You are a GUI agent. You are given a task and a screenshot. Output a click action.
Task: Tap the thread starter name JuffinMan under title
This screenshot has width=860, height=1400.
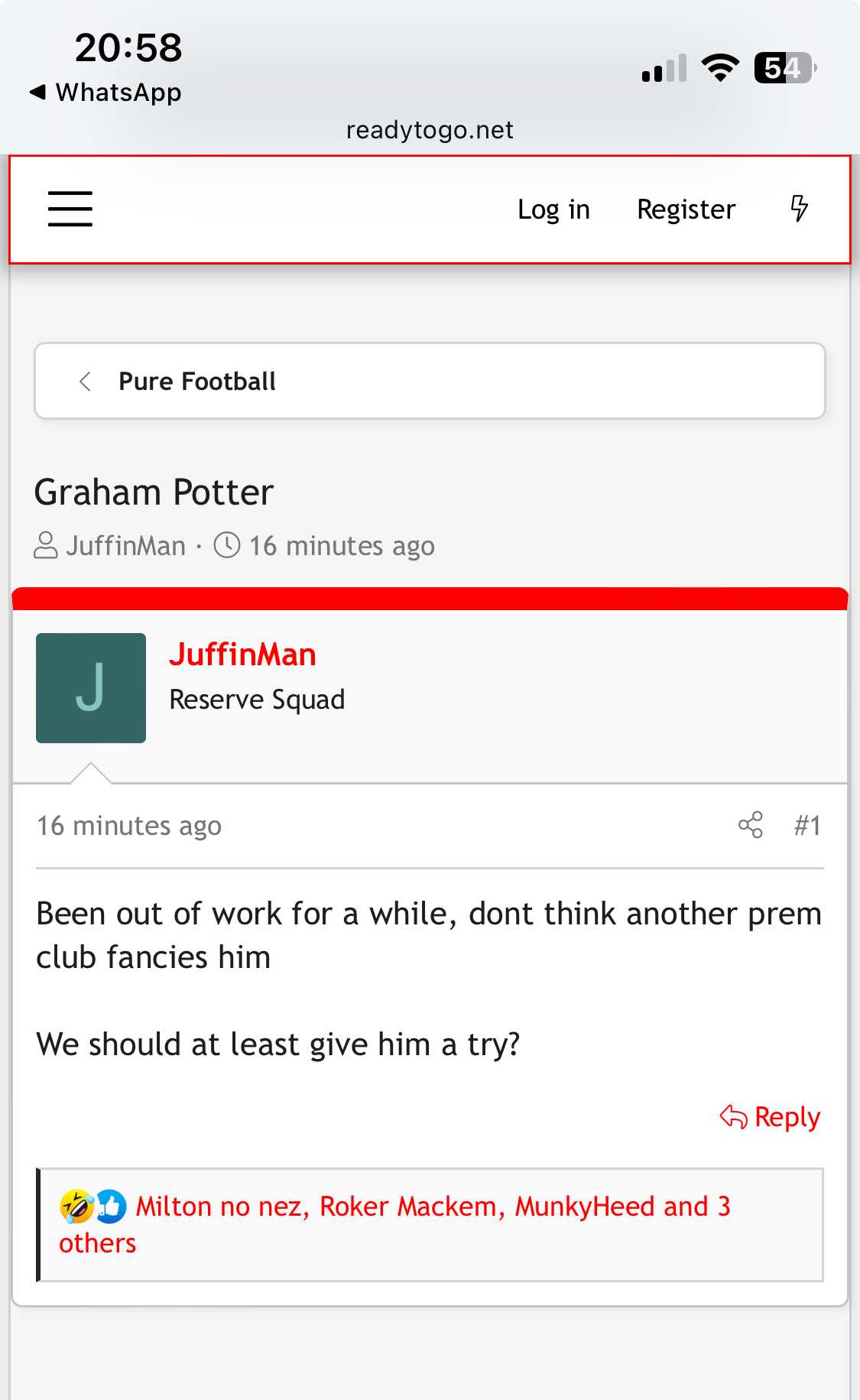point(125,546)
